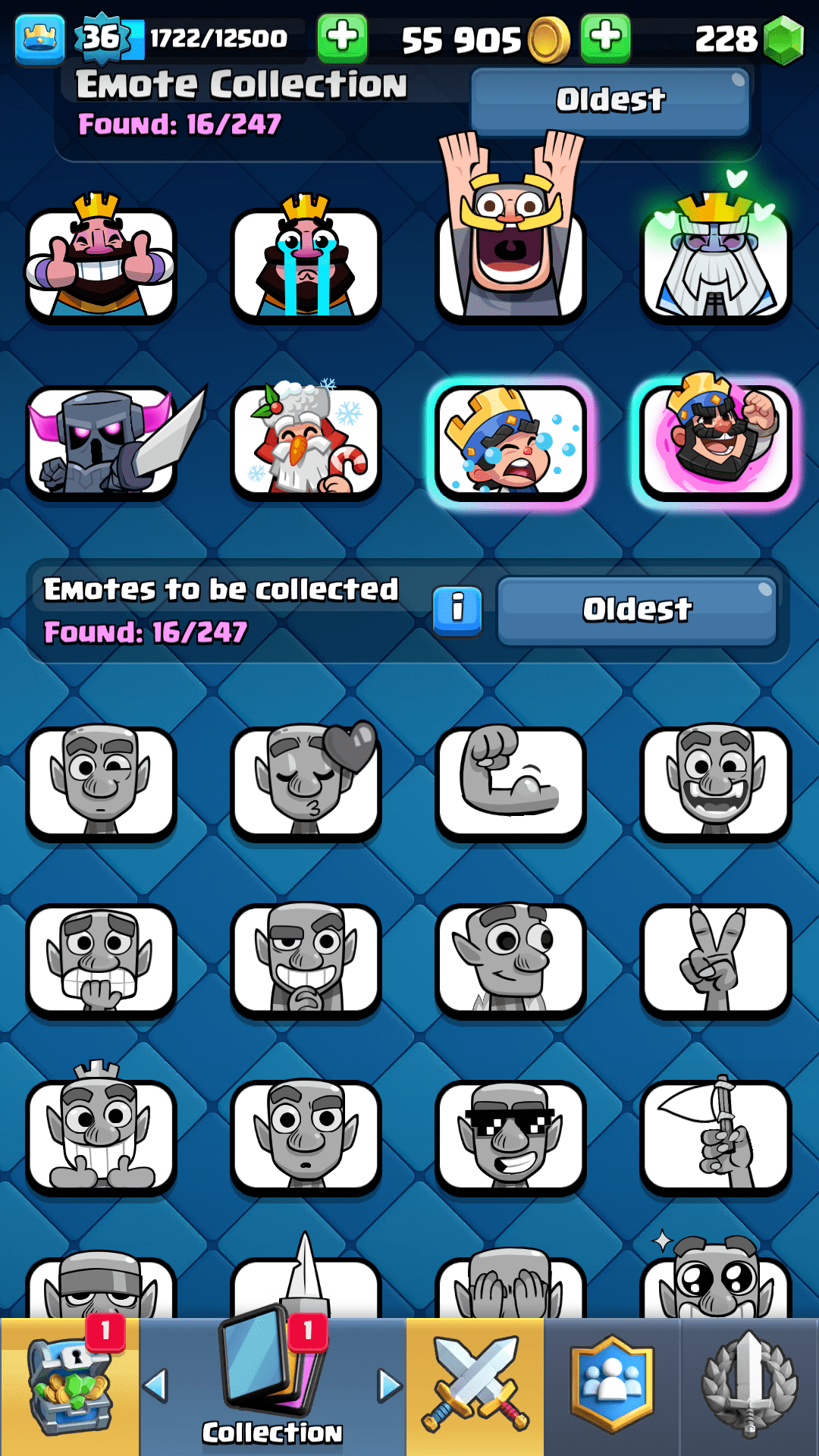Select the crying king emote
Screen dimensions: 819x1456
pos(306,263)
